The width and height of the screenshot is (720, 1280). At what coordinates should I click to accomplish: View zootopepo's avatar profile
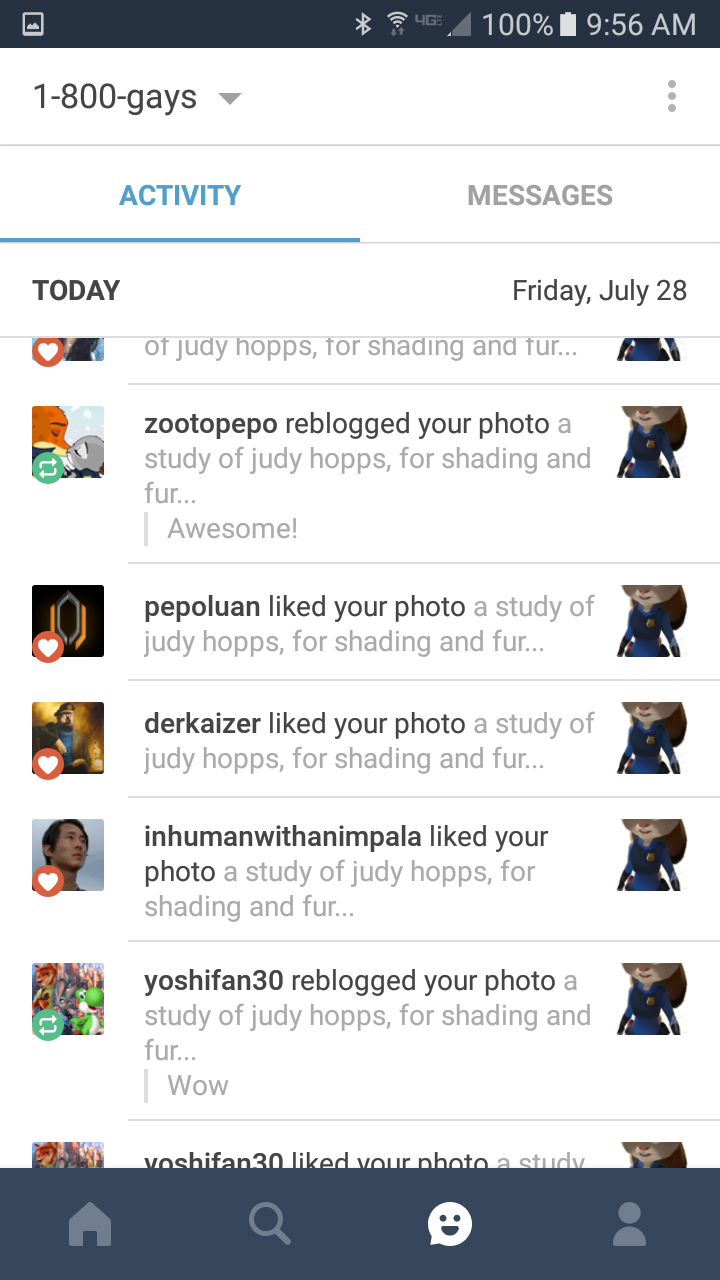pyautogui.click(x=67, y=441)
